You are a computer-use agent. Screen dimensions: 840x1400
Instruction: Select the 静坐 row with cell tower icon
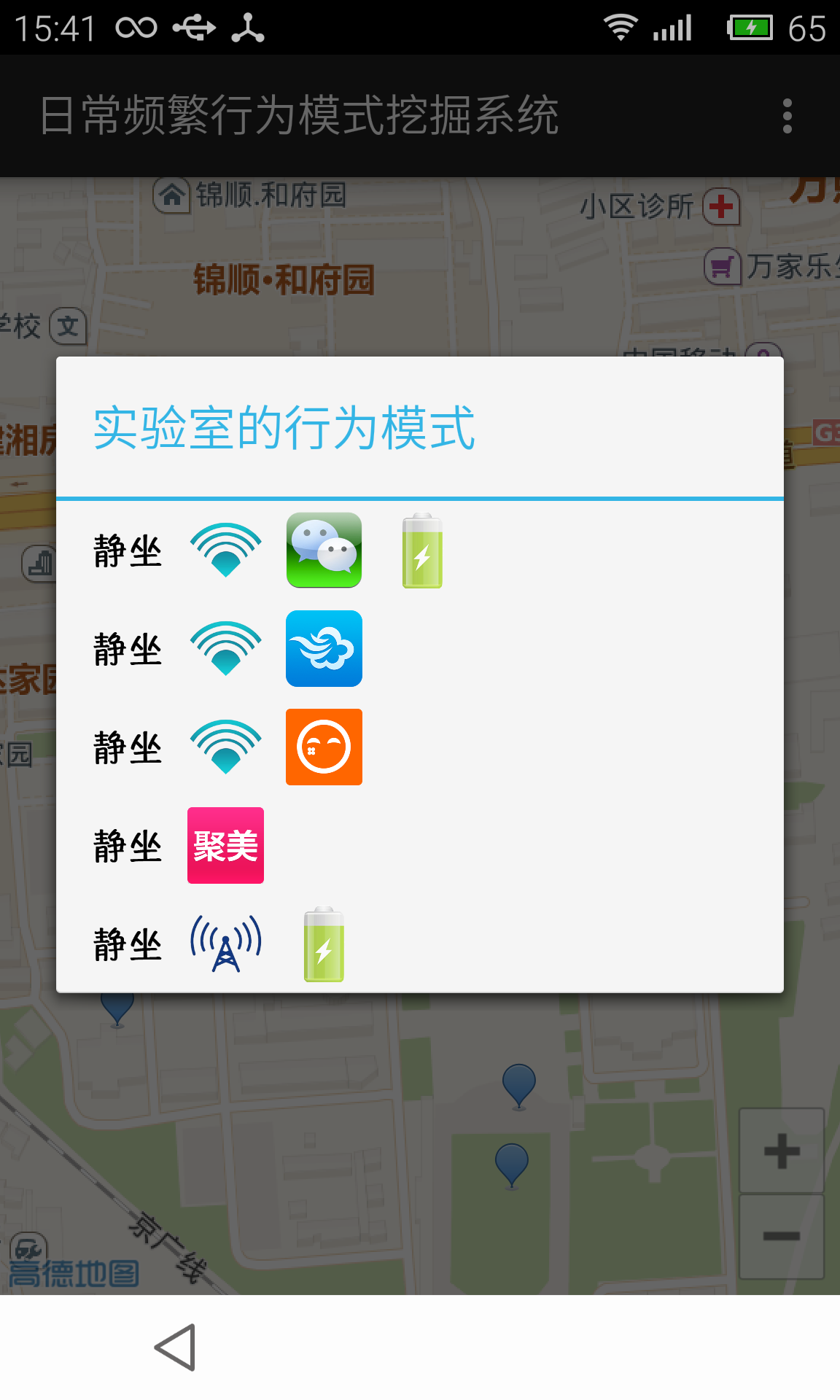click(419, 944)
